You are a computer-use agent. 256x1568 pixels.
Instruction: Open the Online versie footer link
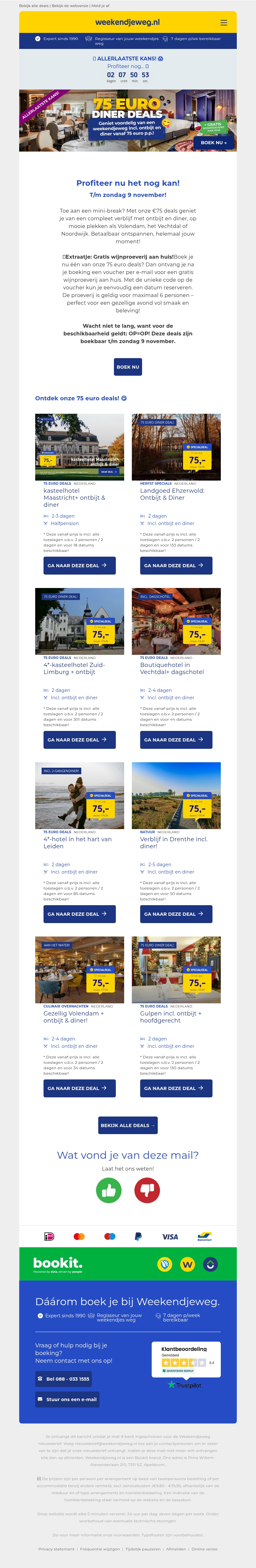coord(204,1549)
